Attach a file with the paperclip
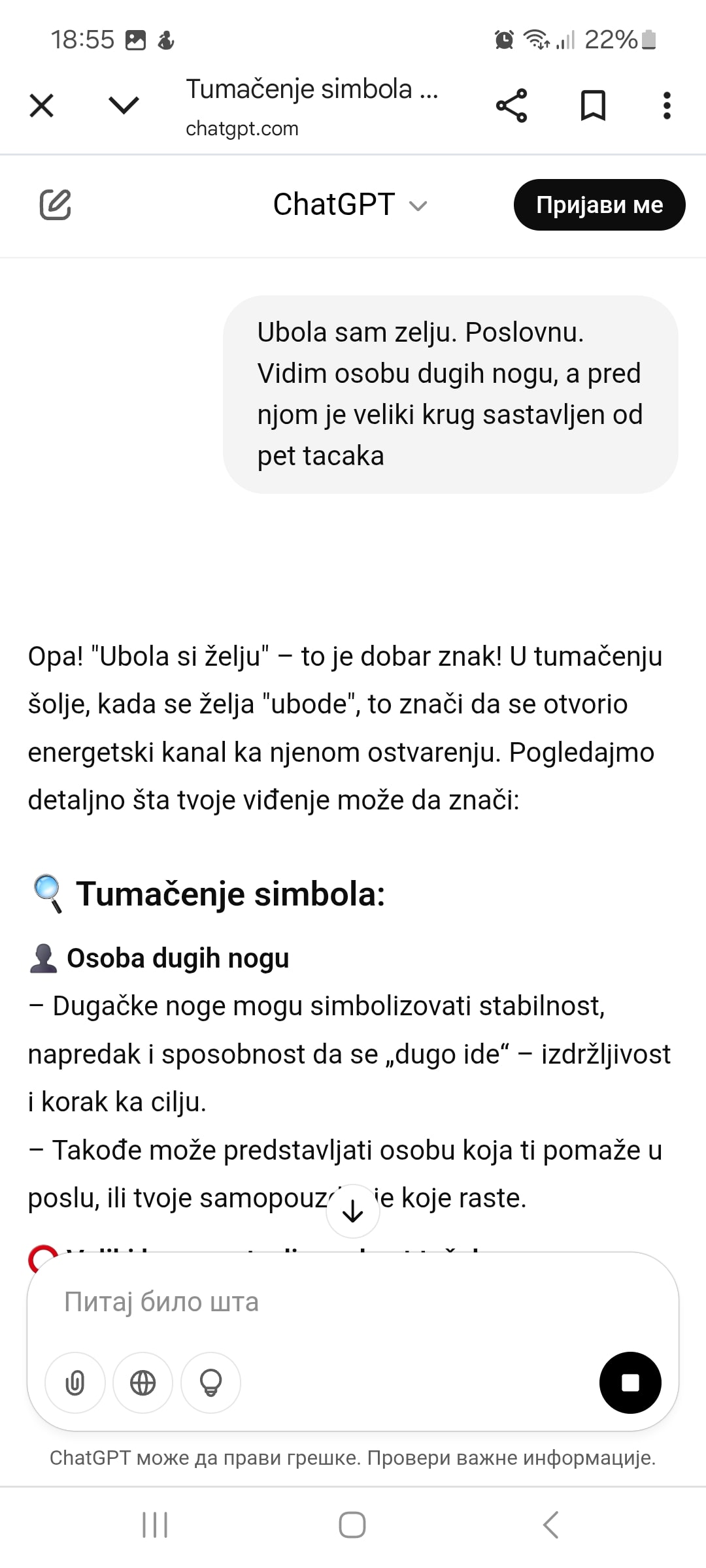The height and width of the screenshot is (1568, 706). (x=75, y=1382)
